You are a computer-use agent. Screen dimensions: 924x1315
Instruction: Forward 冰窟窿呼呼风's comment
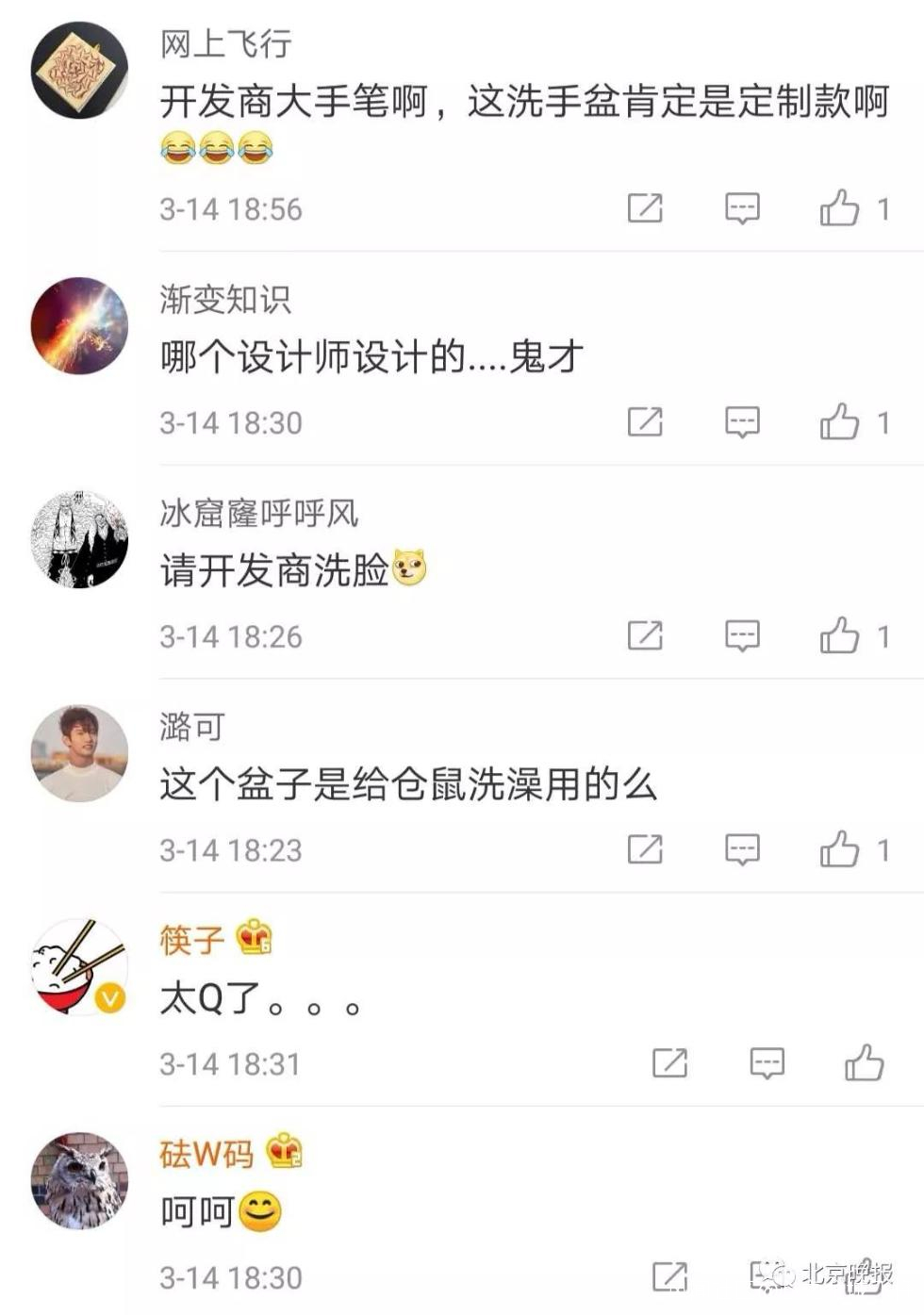645,635
